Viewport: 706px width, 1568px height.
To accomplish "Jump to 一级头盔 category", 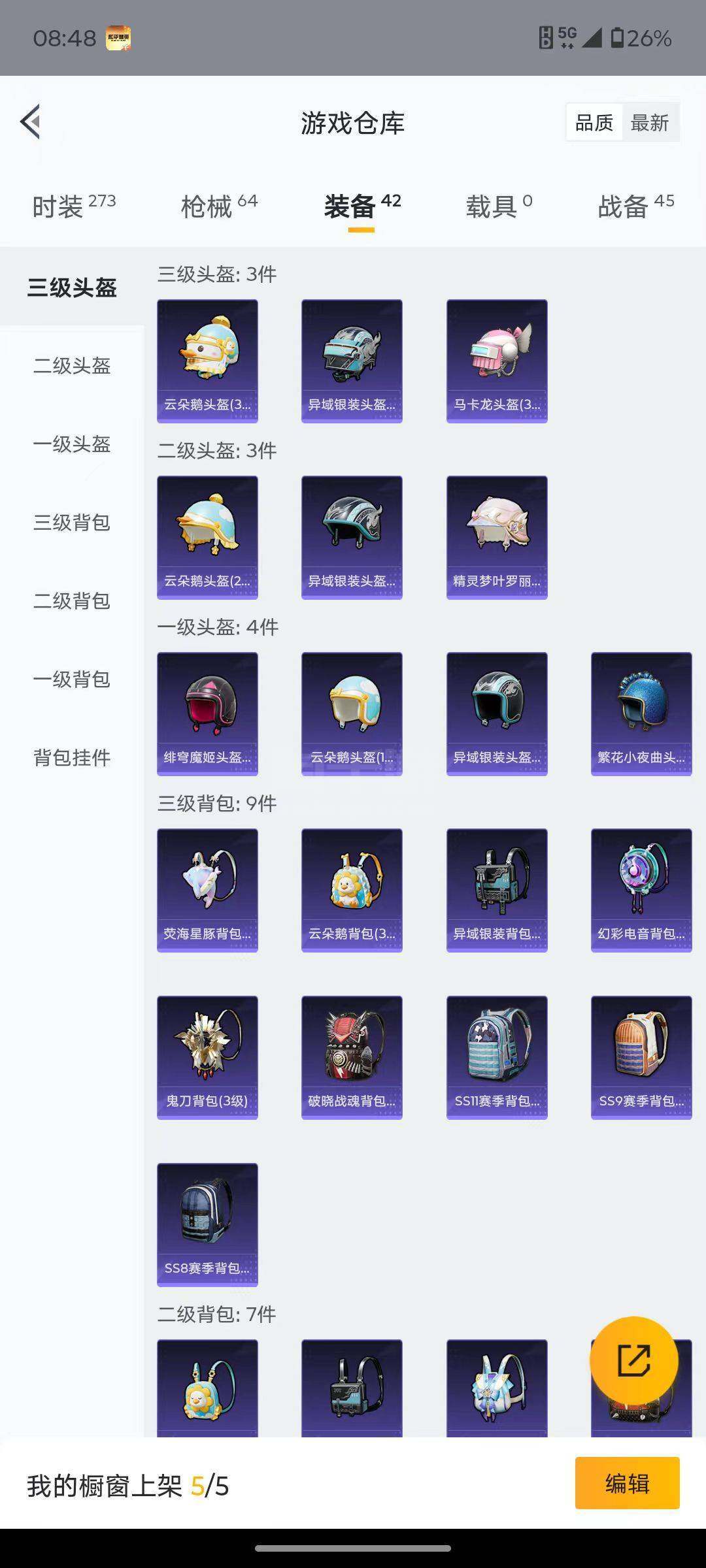I will (72, 444).
